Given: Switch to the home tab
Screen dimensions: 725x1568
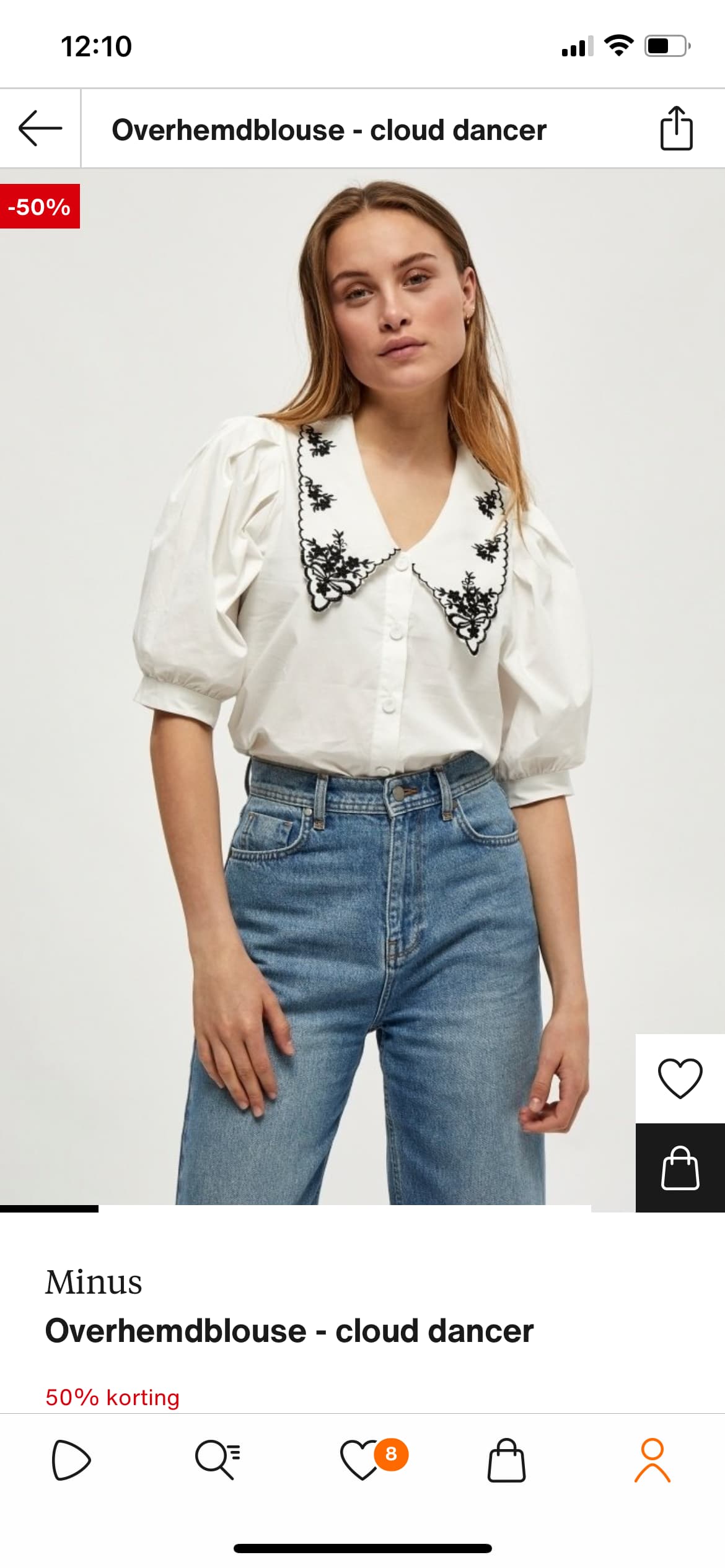Looking at the screenshot, I should point(71,1460).
